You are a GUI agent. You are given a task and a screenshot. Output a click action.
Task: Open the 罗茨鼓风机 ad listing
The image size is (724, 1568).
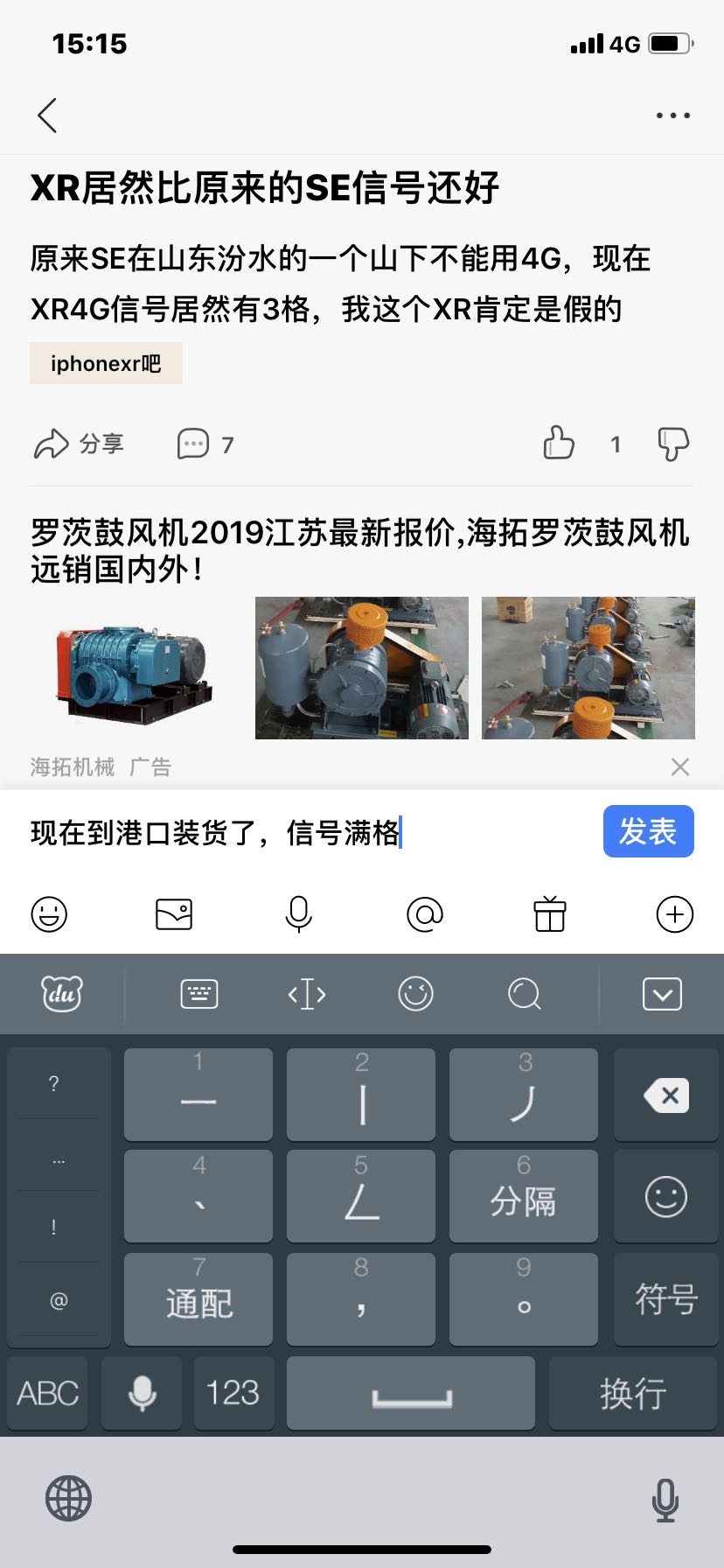pyautogui.click(x=360, y=550)
